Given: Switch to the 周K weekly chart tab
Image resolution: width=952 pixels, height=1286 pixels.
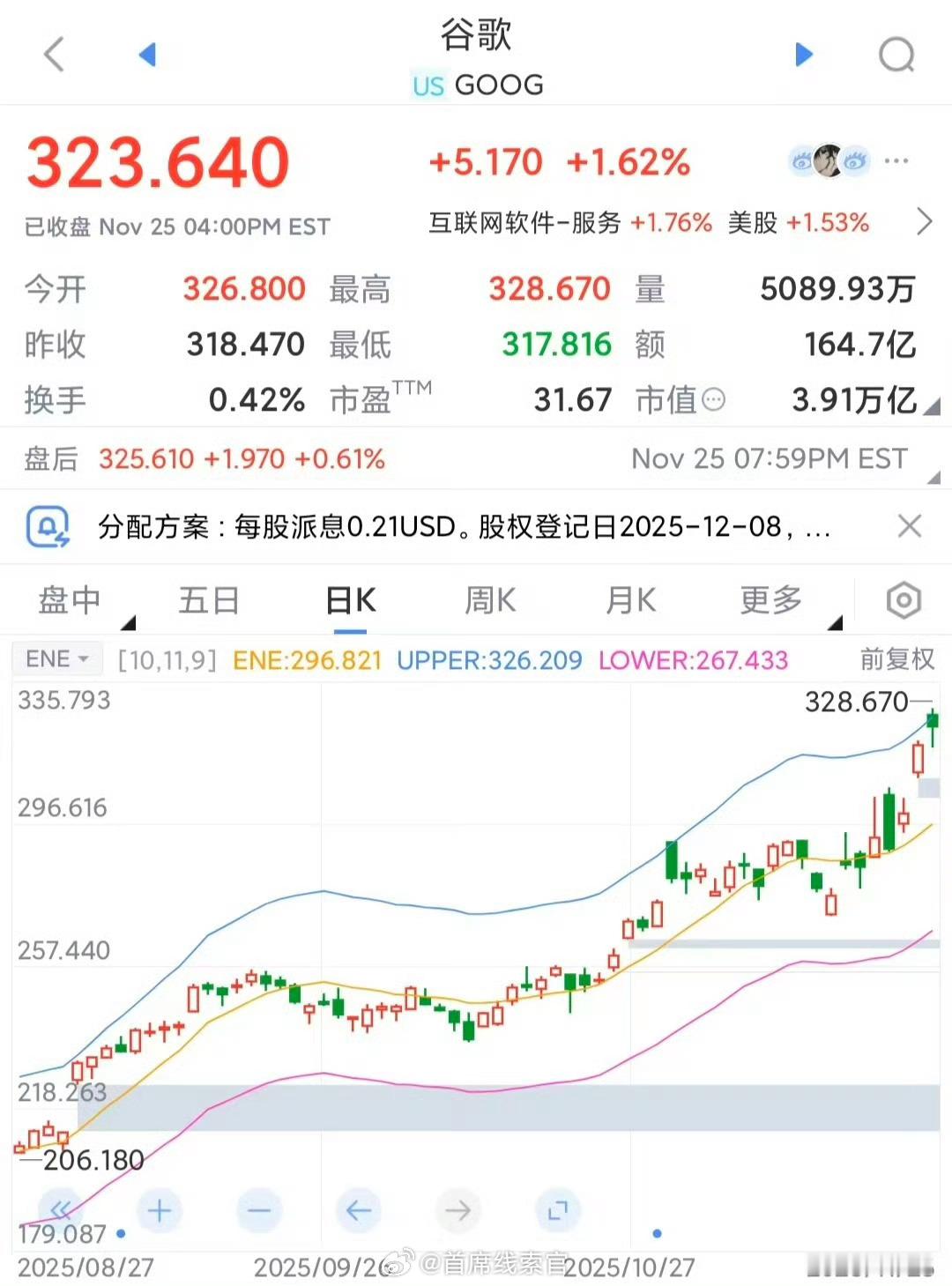Looking at the screenshot, I should [490, 599].
